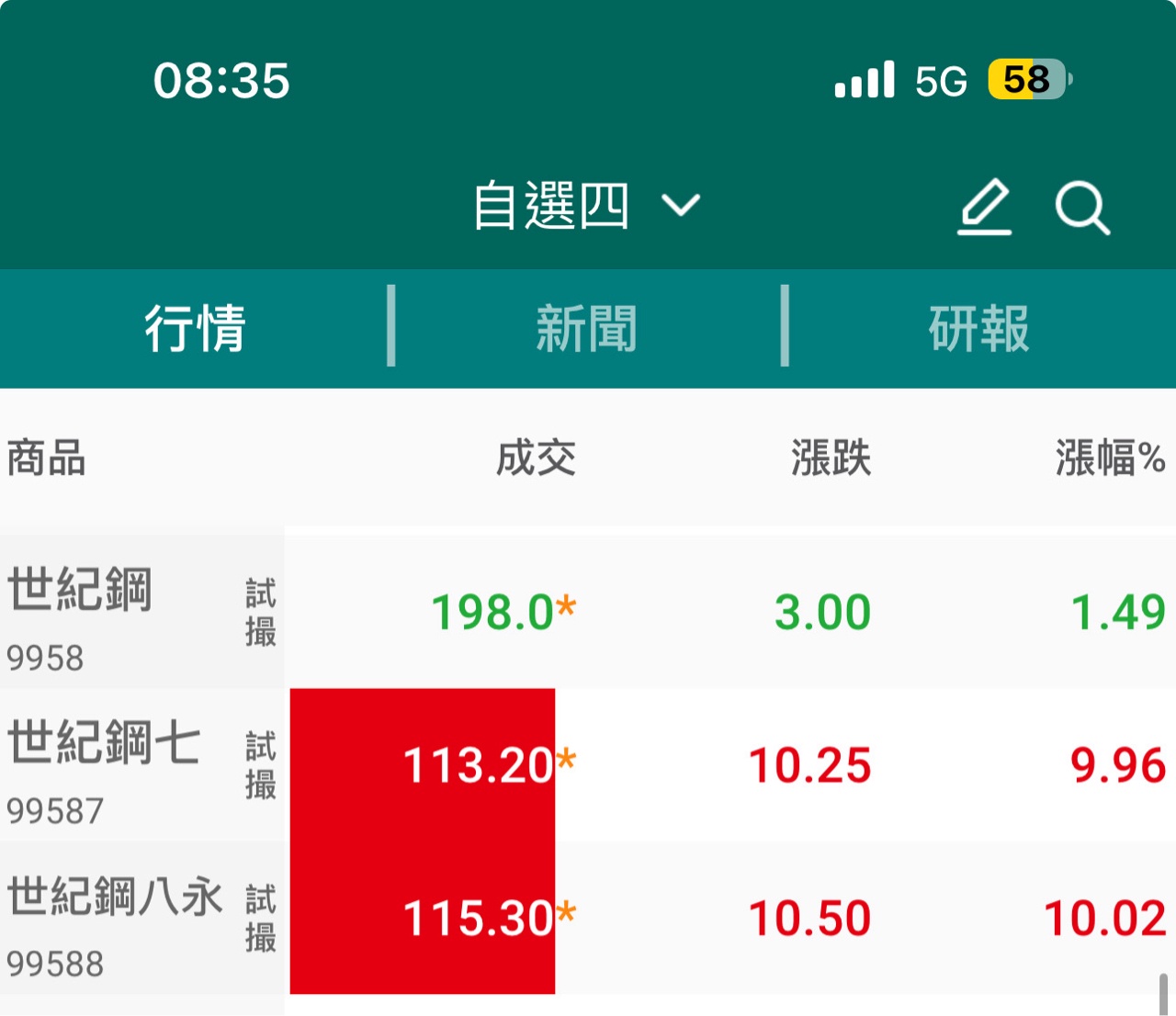Tap the 漲幅% column header

[1109, 457]
